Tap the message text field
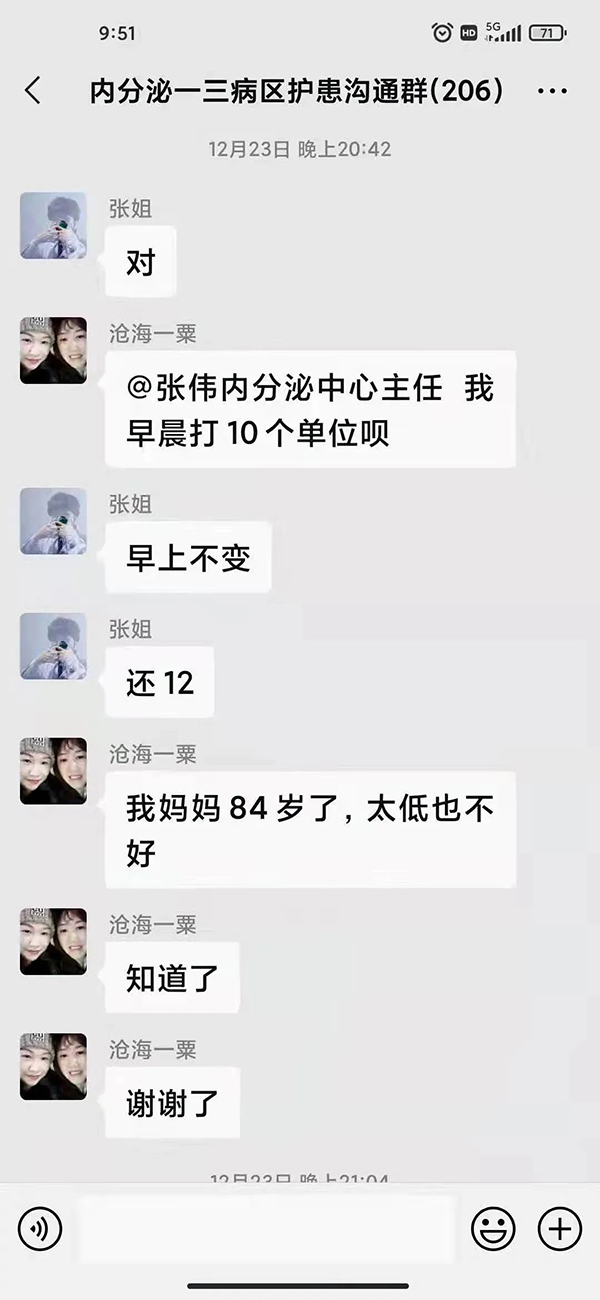 [266, 1229]
